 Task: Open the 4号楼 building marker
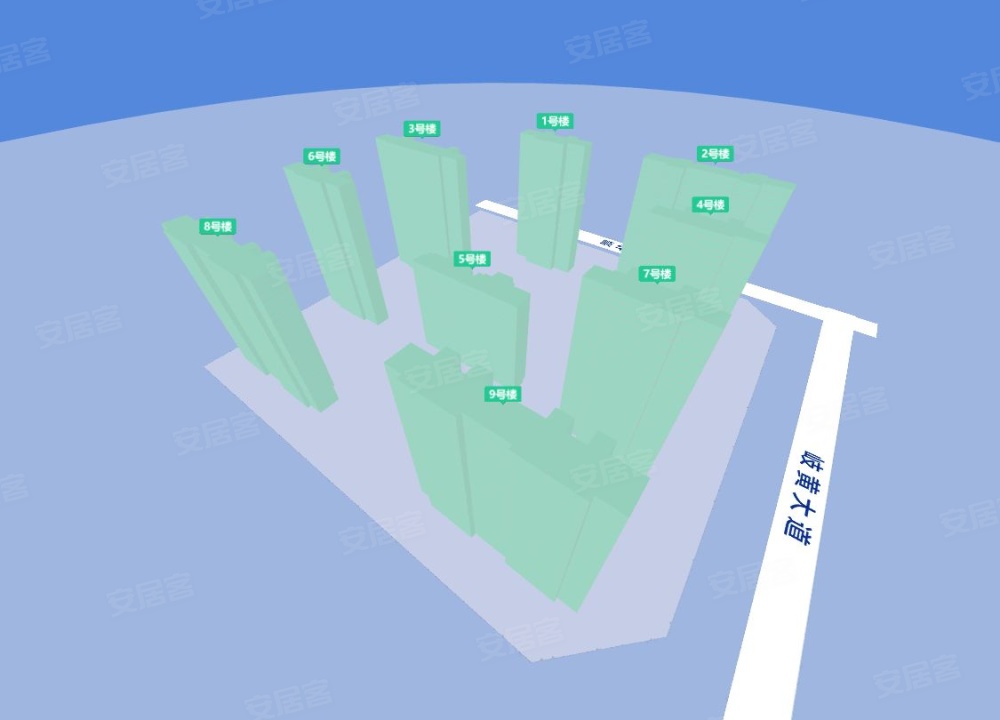coord(711,204)
